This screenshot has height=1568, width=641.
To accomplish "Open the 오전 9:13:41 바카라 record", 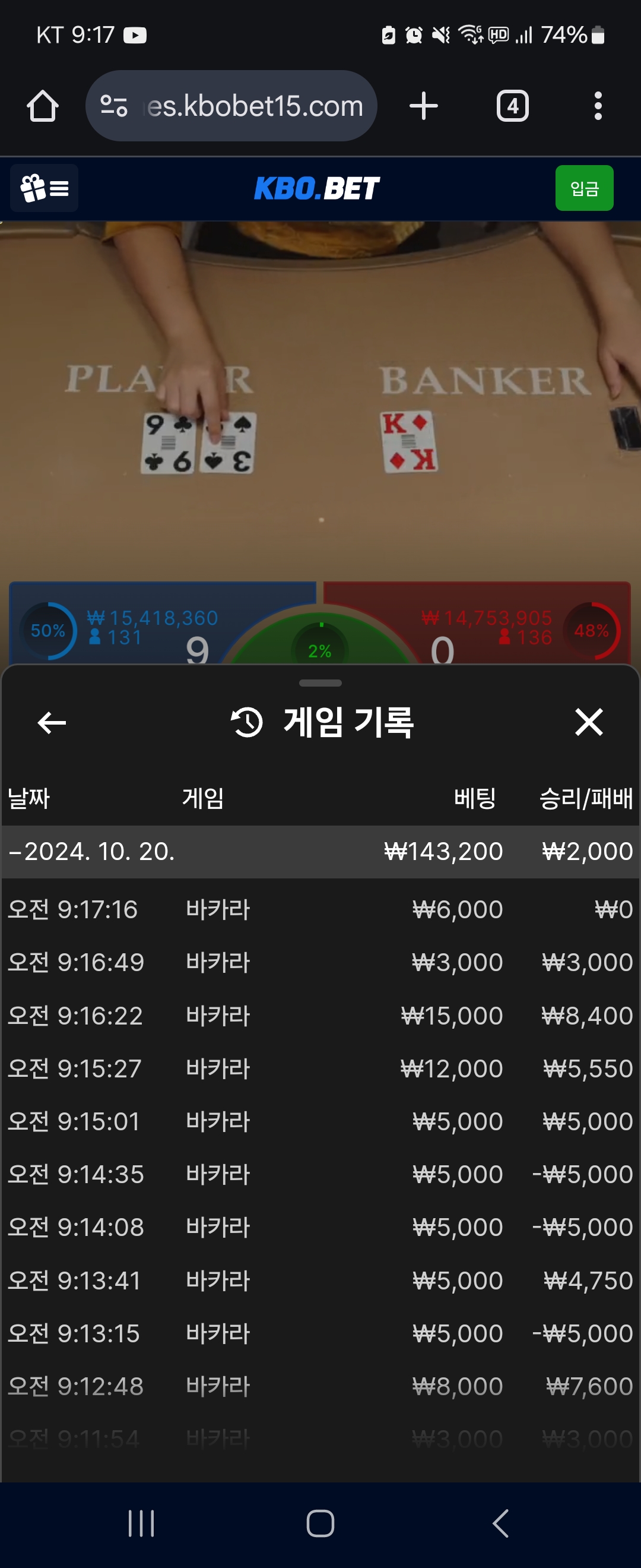I will (320, 1280).
